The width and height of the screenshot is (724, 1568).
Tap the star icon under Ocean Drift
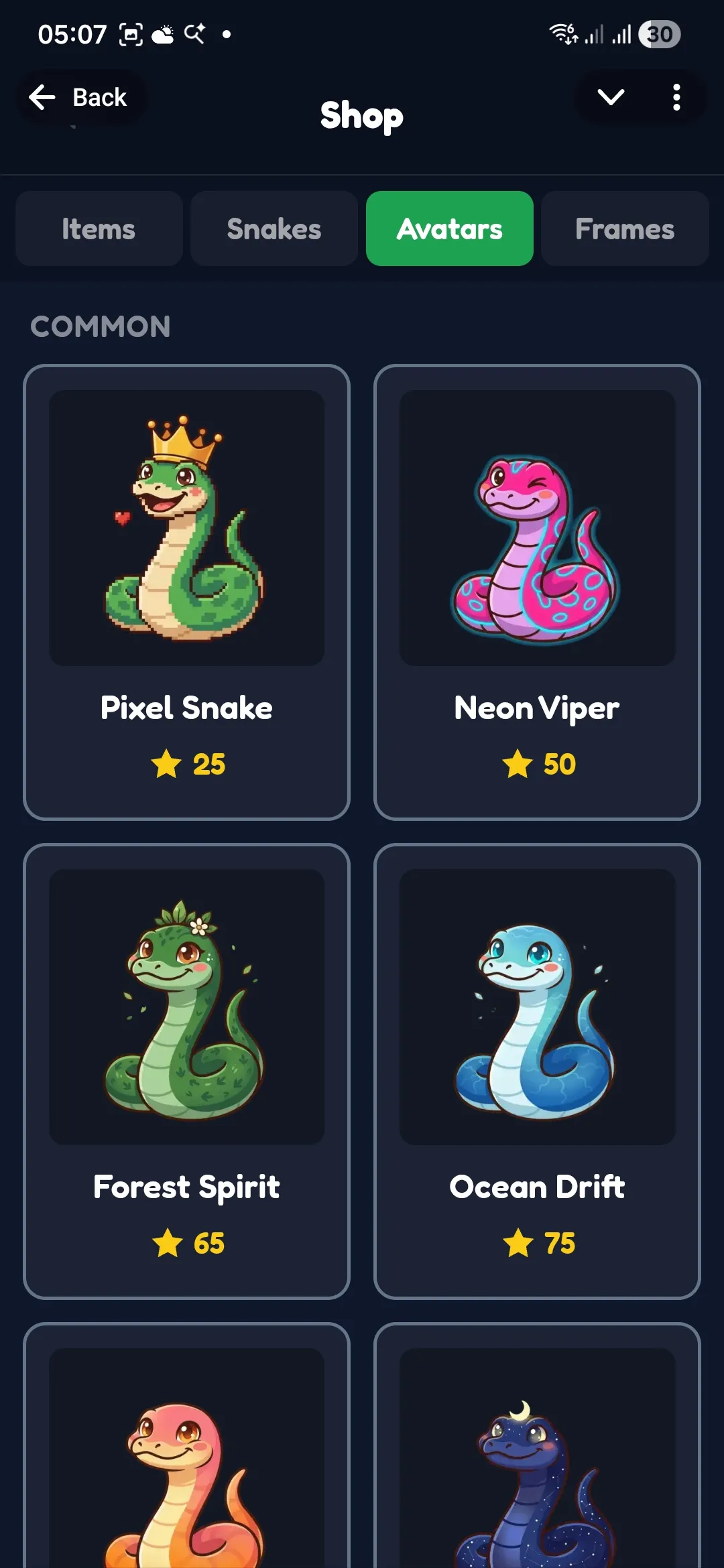pyautogui.click(x=516, y=1244)
